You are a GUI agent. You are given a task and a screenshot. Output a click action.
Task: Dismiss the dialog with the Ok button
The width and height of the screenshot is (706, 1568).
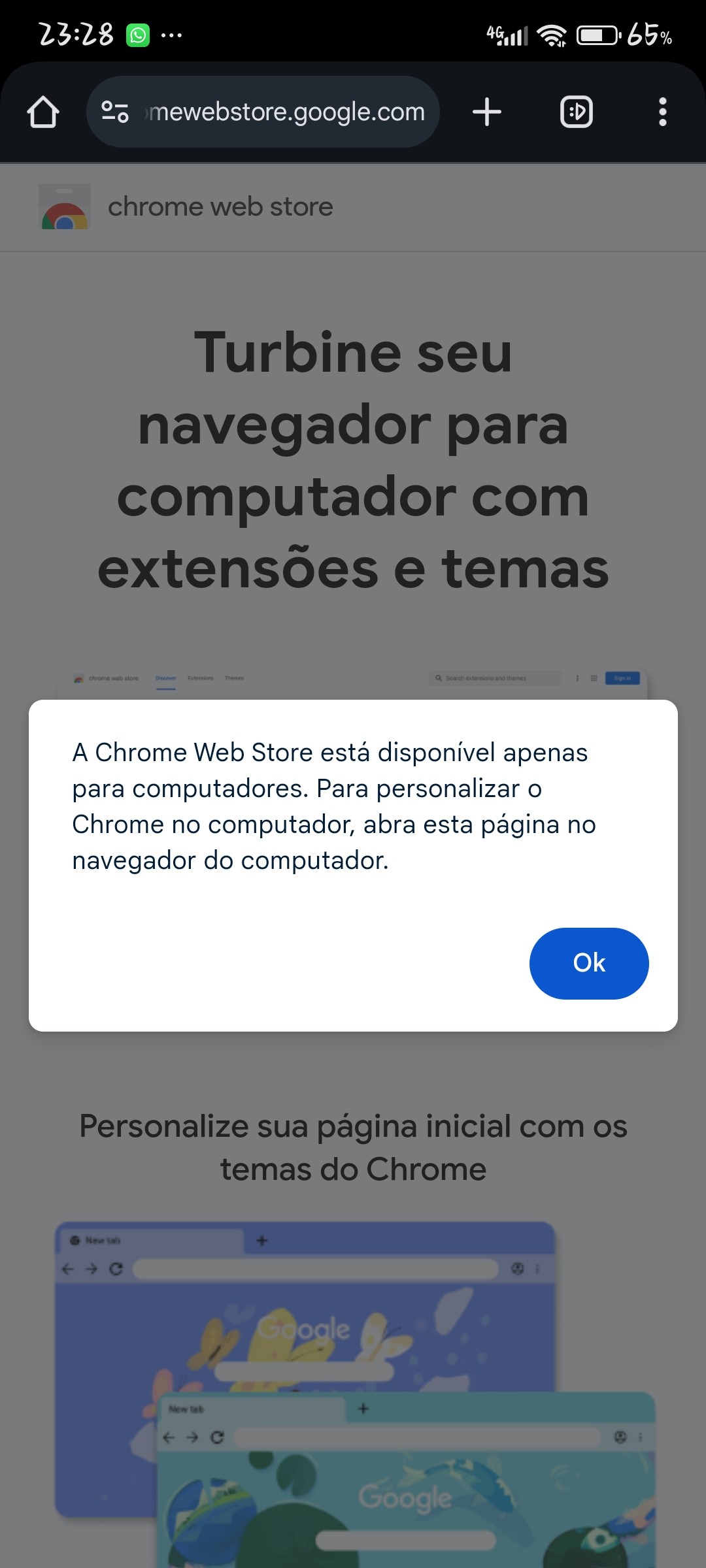coord(589,963)
